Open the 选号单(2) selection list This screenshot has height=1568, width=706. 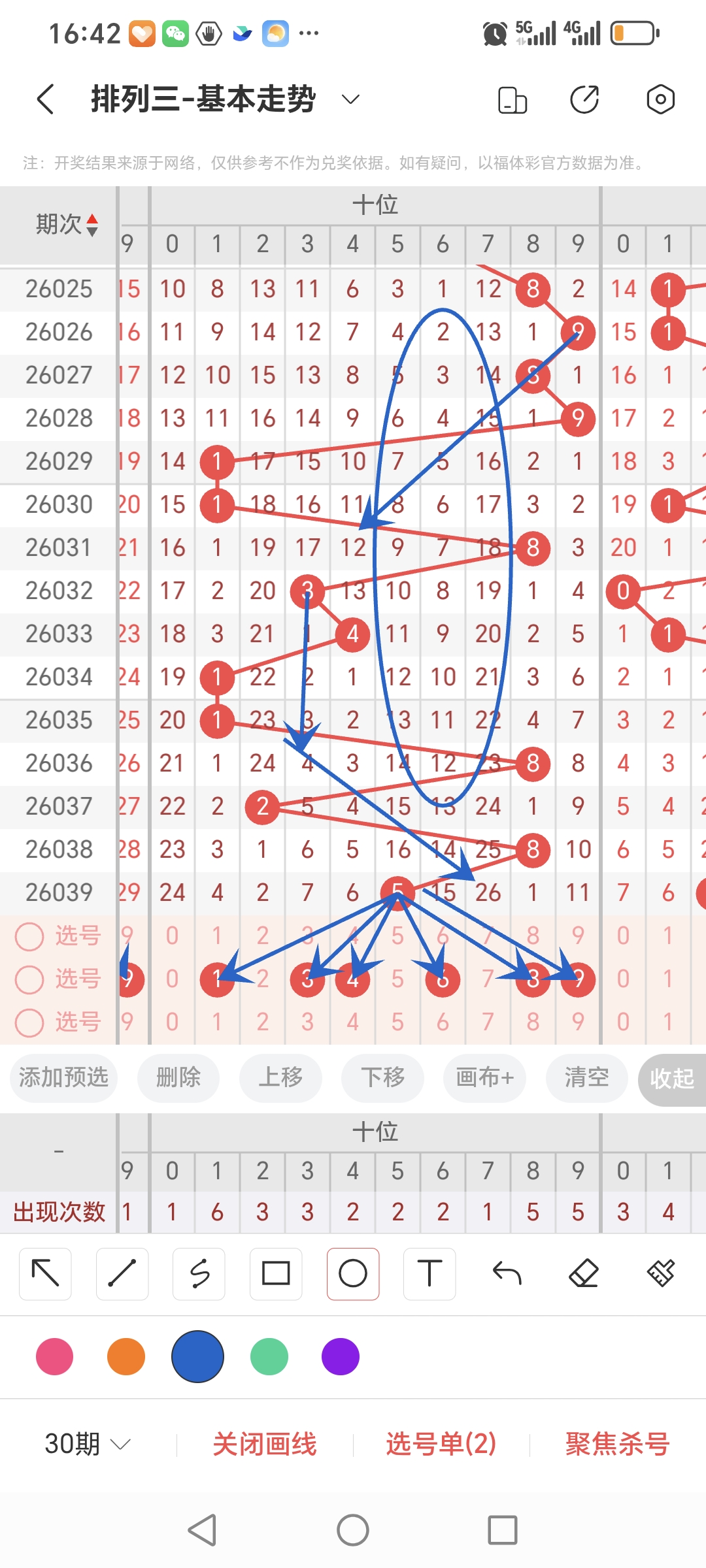click(x=442, y=1445)
